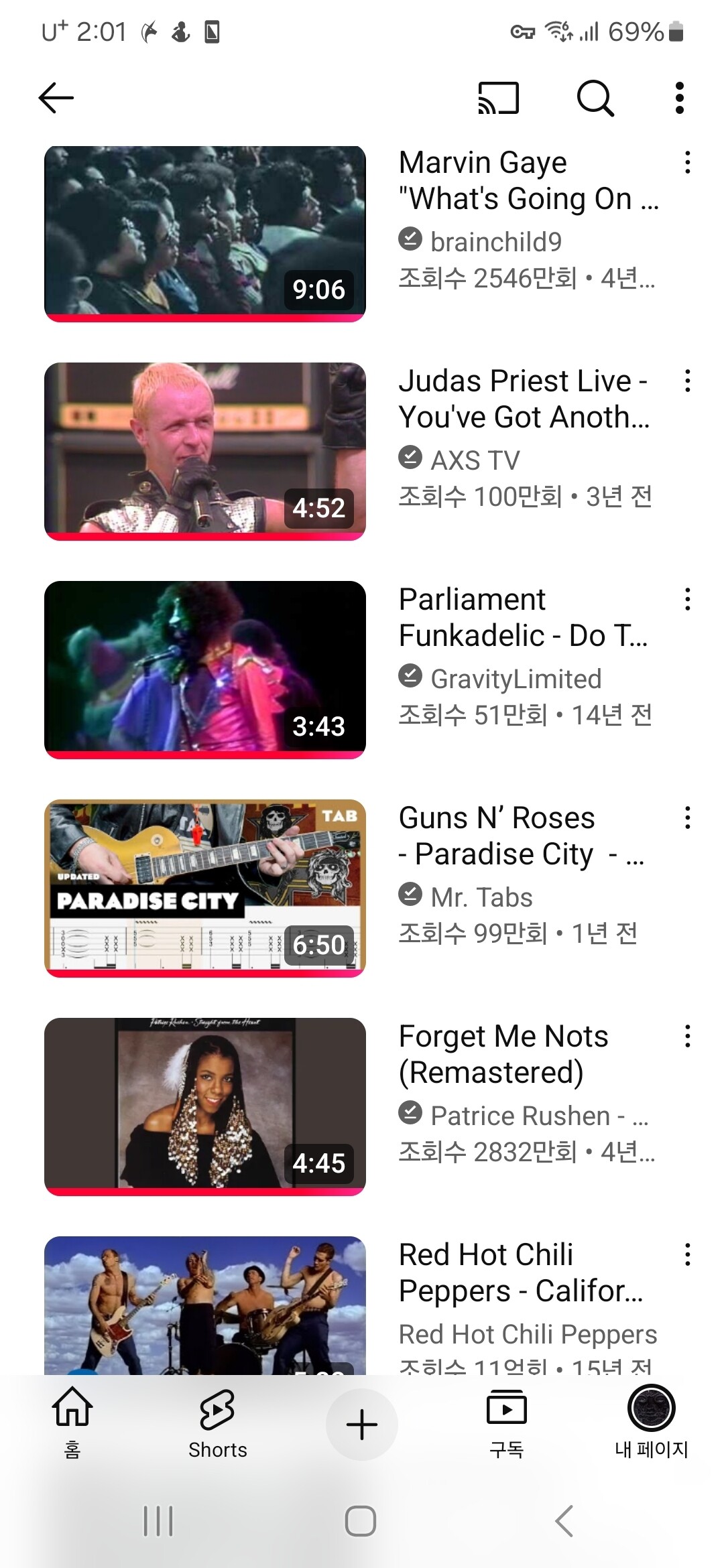
Task: Open the top bar overflow menu
Action: tap(680, 98)
